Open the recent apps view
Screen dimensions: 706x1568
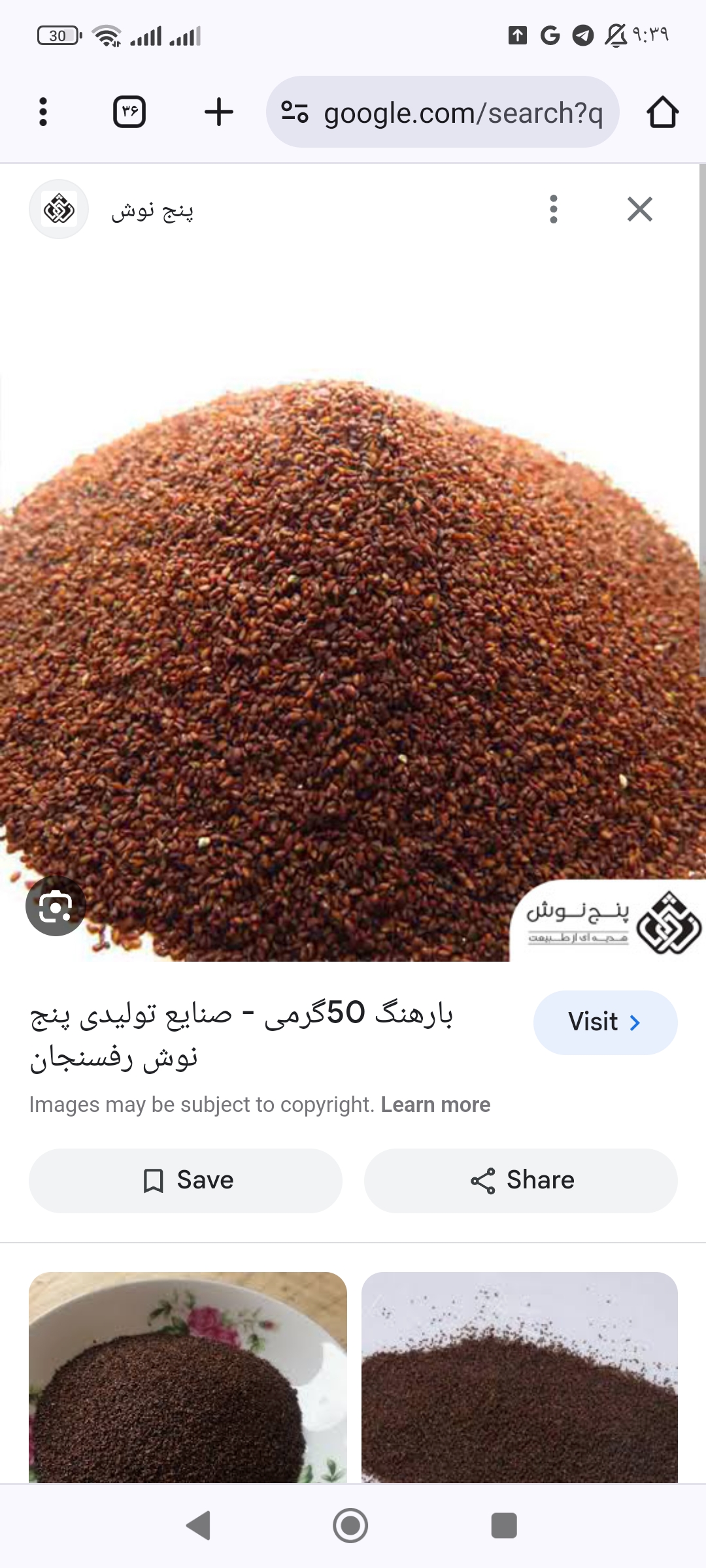504,1526
